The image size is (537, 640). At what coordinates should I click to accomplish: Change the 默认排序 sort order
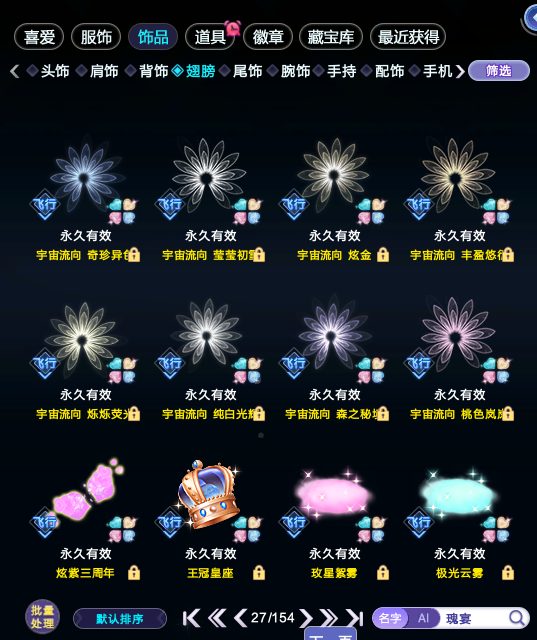click(x=120, y=618)
